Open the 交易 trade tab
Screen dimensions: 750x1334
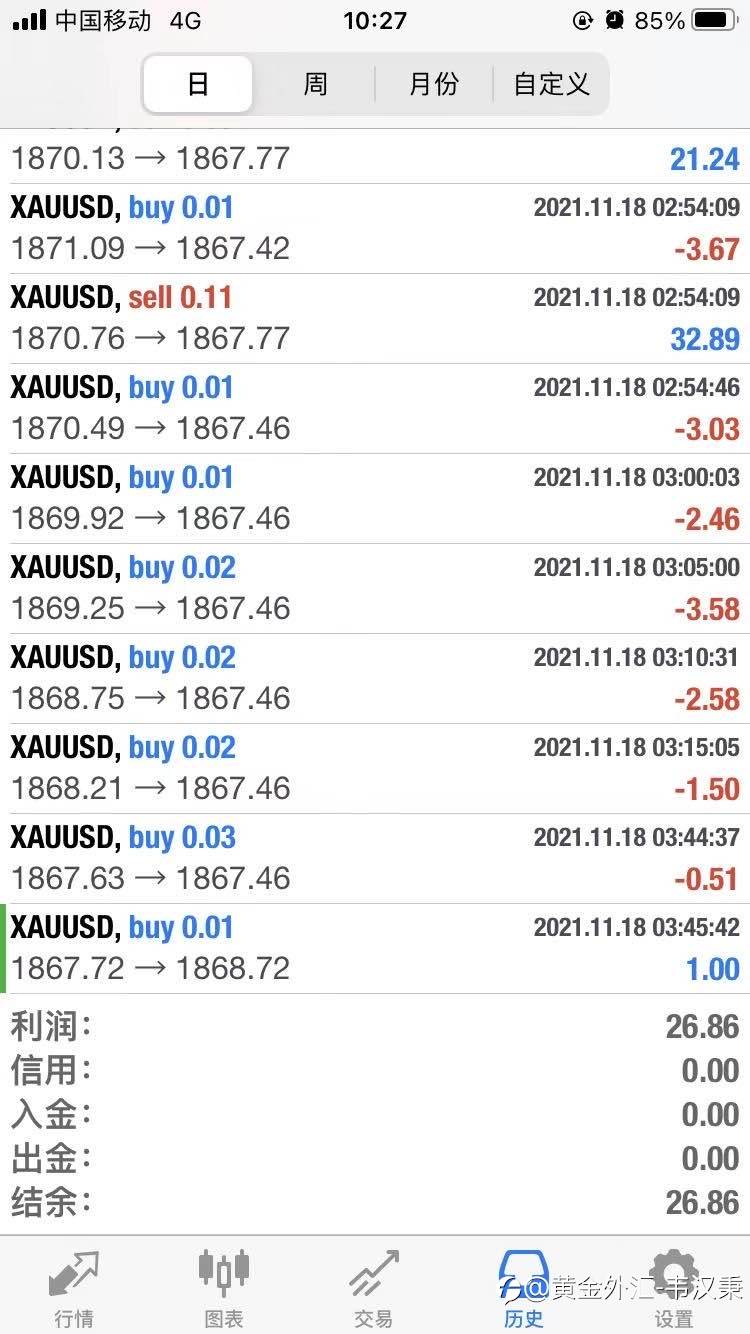tap(373, 1288)
